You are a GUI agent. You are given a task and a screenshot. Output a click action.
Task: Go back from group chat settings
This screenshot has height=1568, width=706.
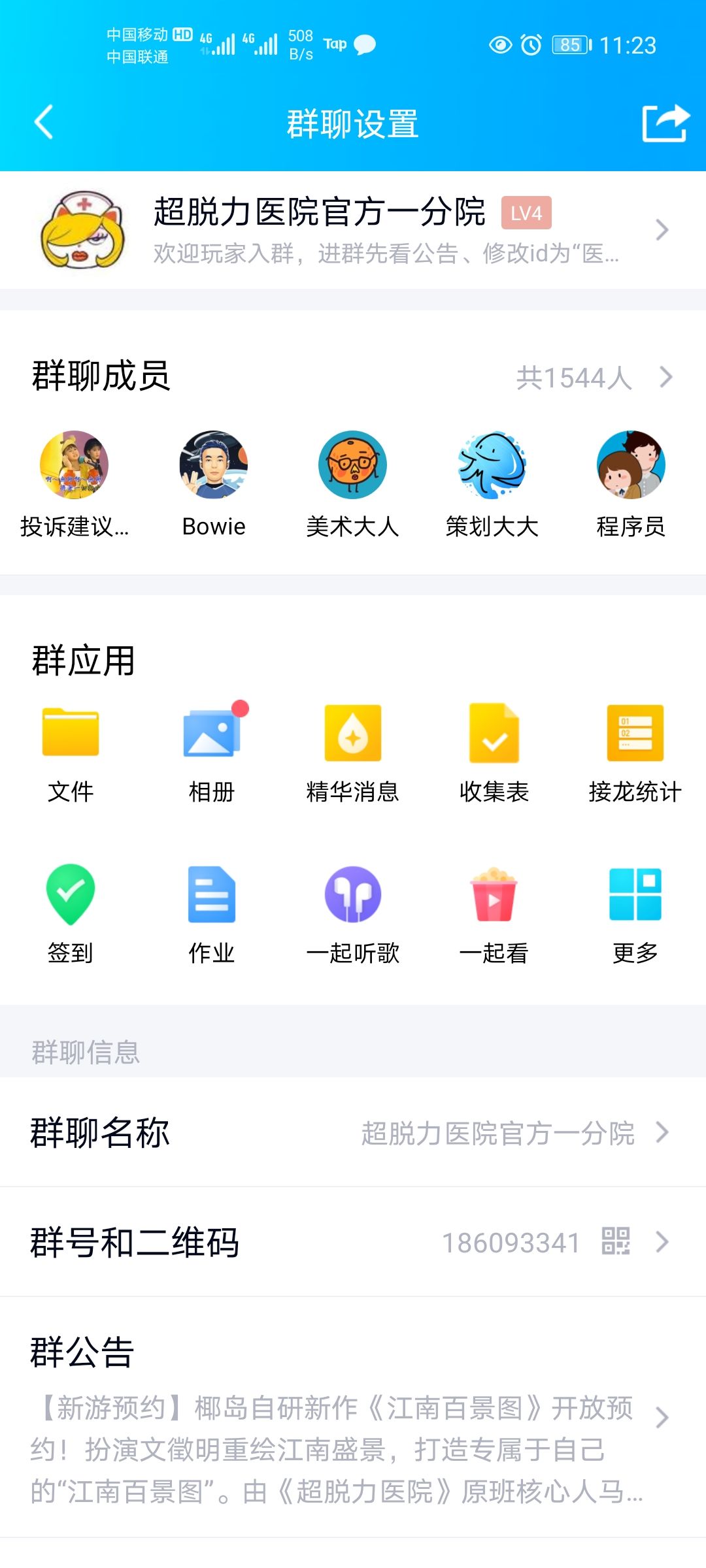[x=44, y=123]
